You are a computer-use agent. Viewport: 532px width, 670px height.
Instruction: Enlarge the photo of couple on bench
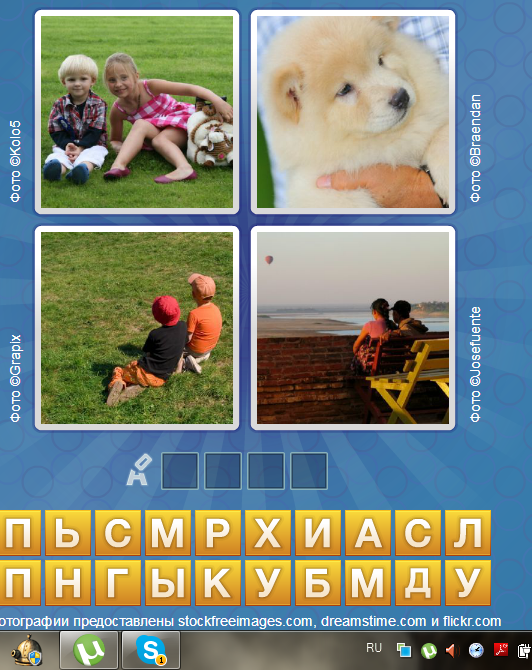(x=353, y=328)
